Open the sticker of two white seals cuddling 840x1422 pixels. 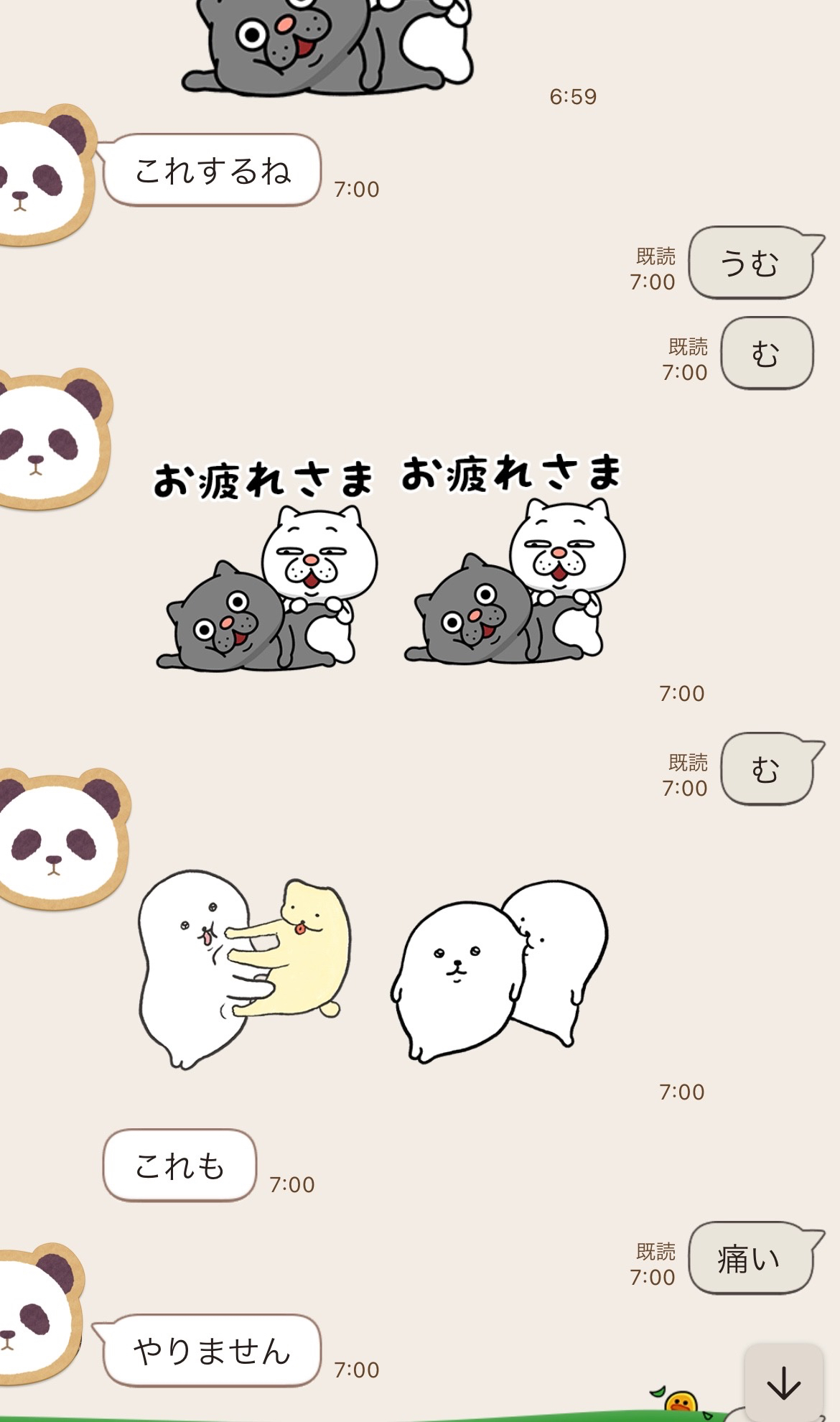click(x=500, y=970)
